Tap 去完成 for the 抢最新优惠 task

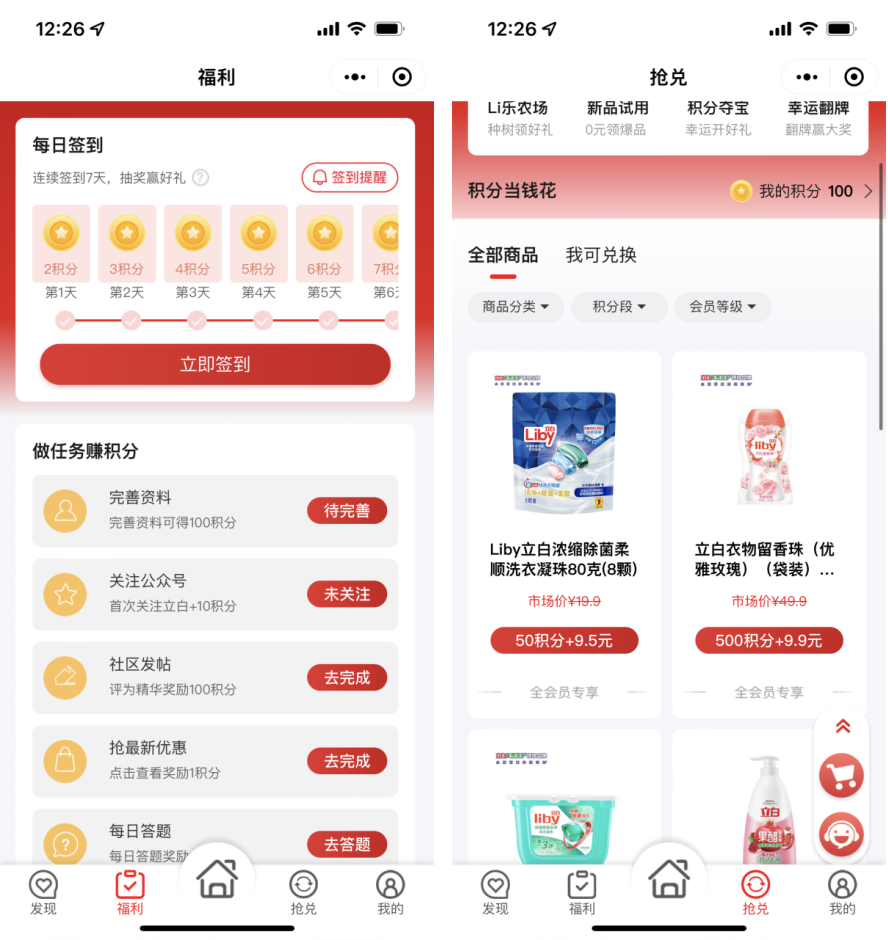[347, 761]
